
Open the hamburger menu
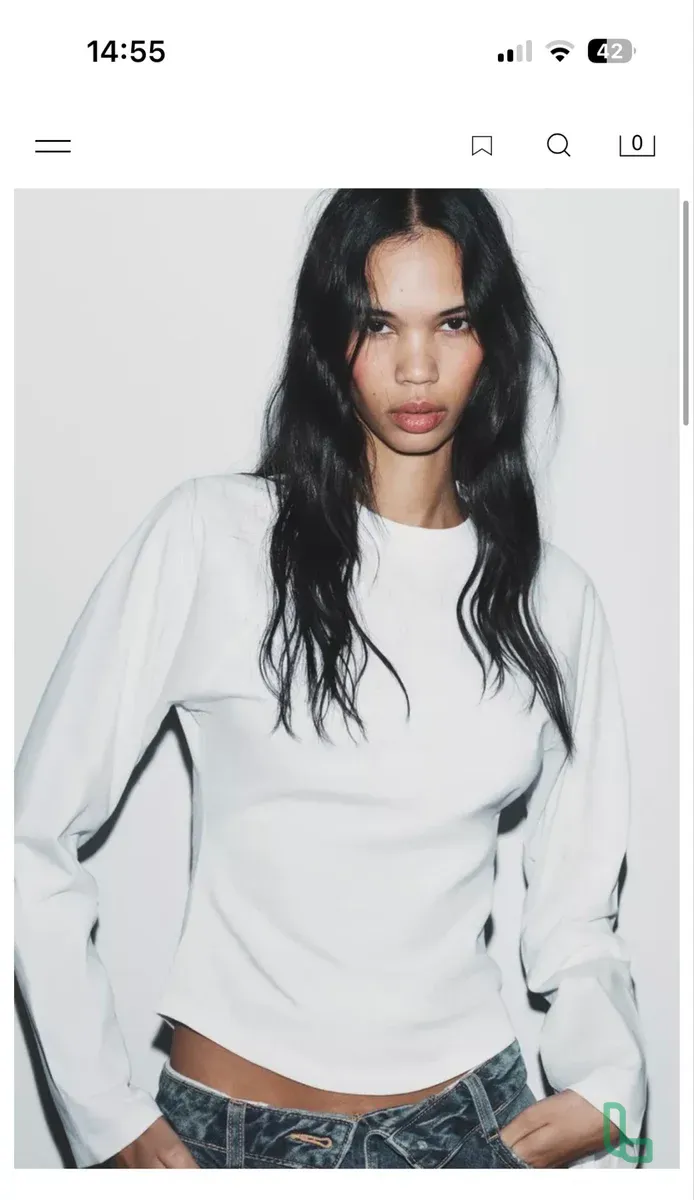click(53, 146)
